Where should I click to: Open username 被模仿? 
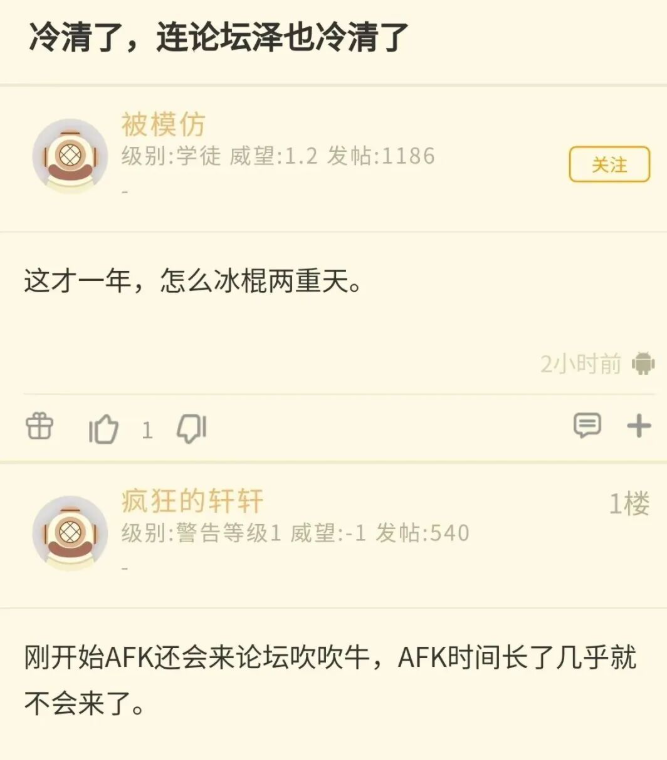tap(163, 125)
